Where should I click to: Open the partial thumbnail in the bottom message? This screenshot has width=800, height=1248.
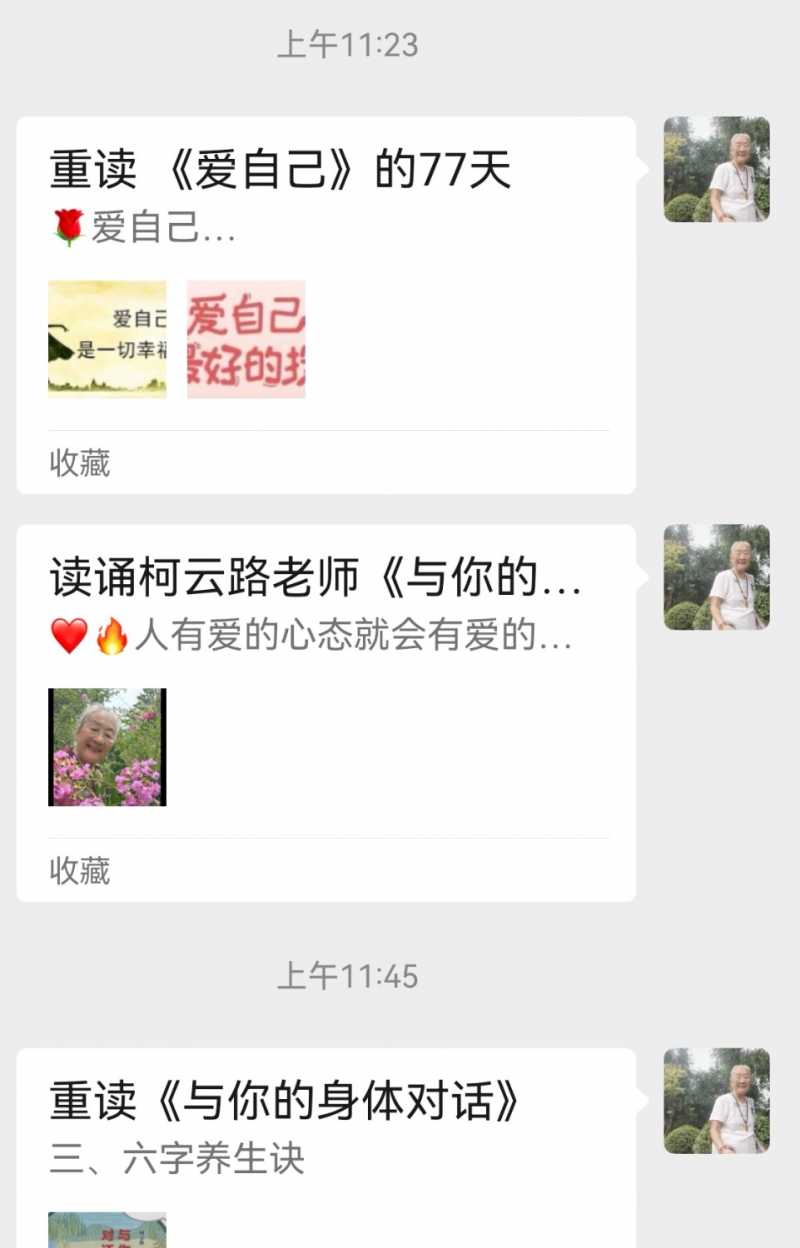[107, 1232]
